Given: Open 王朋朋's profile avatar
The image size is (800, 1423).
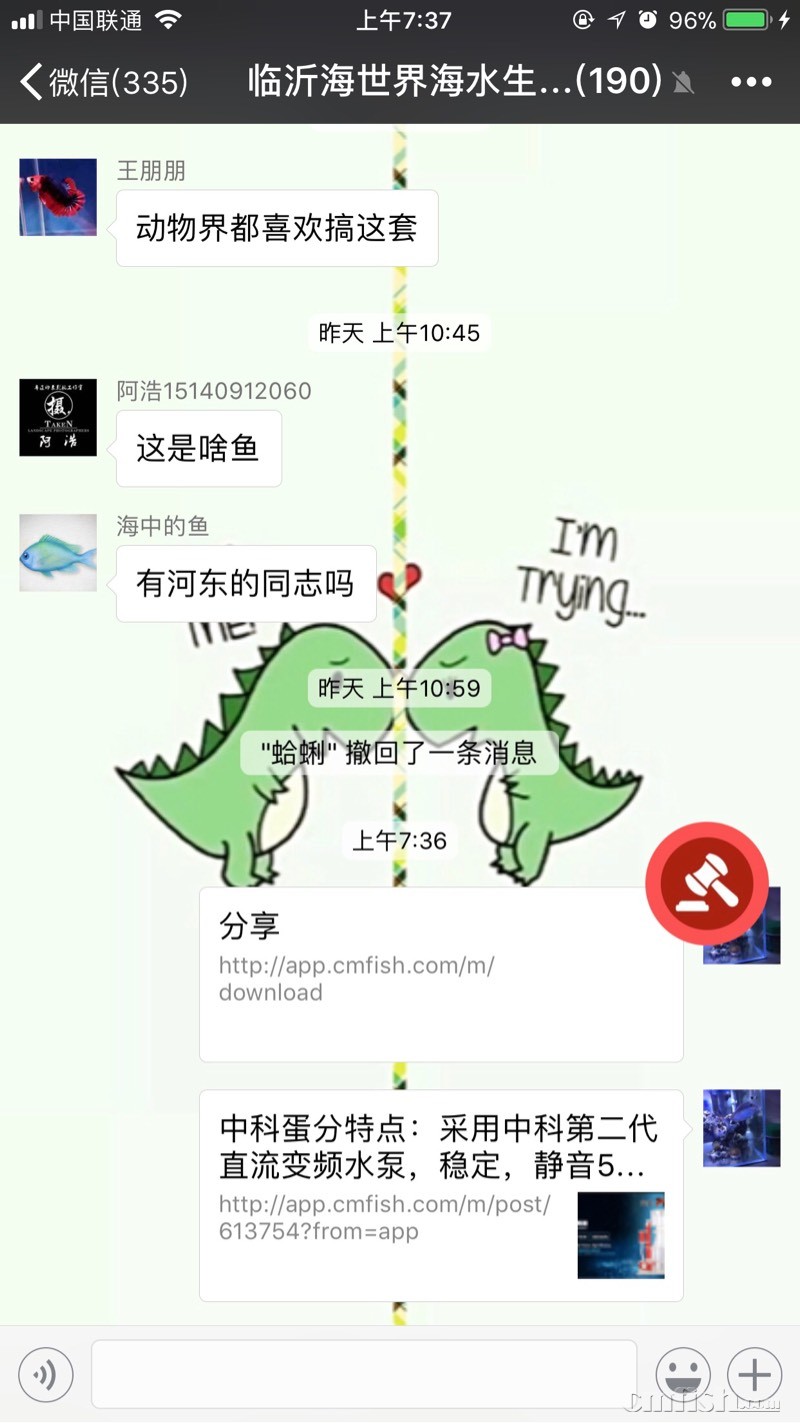Looking at the screenshot, I should coord(58,197).
